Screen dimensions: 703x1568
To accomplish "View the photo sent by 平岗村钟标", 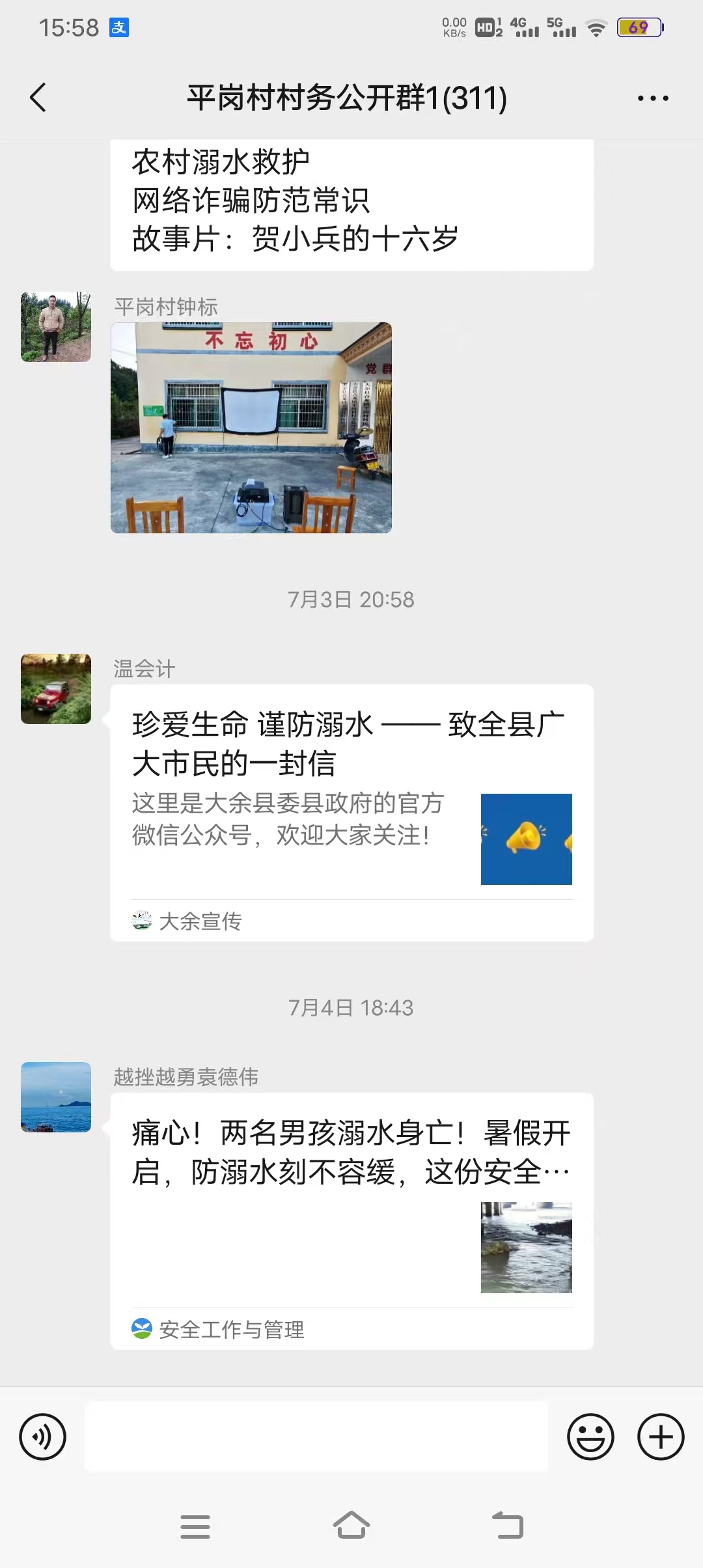I will coord(251,428).
